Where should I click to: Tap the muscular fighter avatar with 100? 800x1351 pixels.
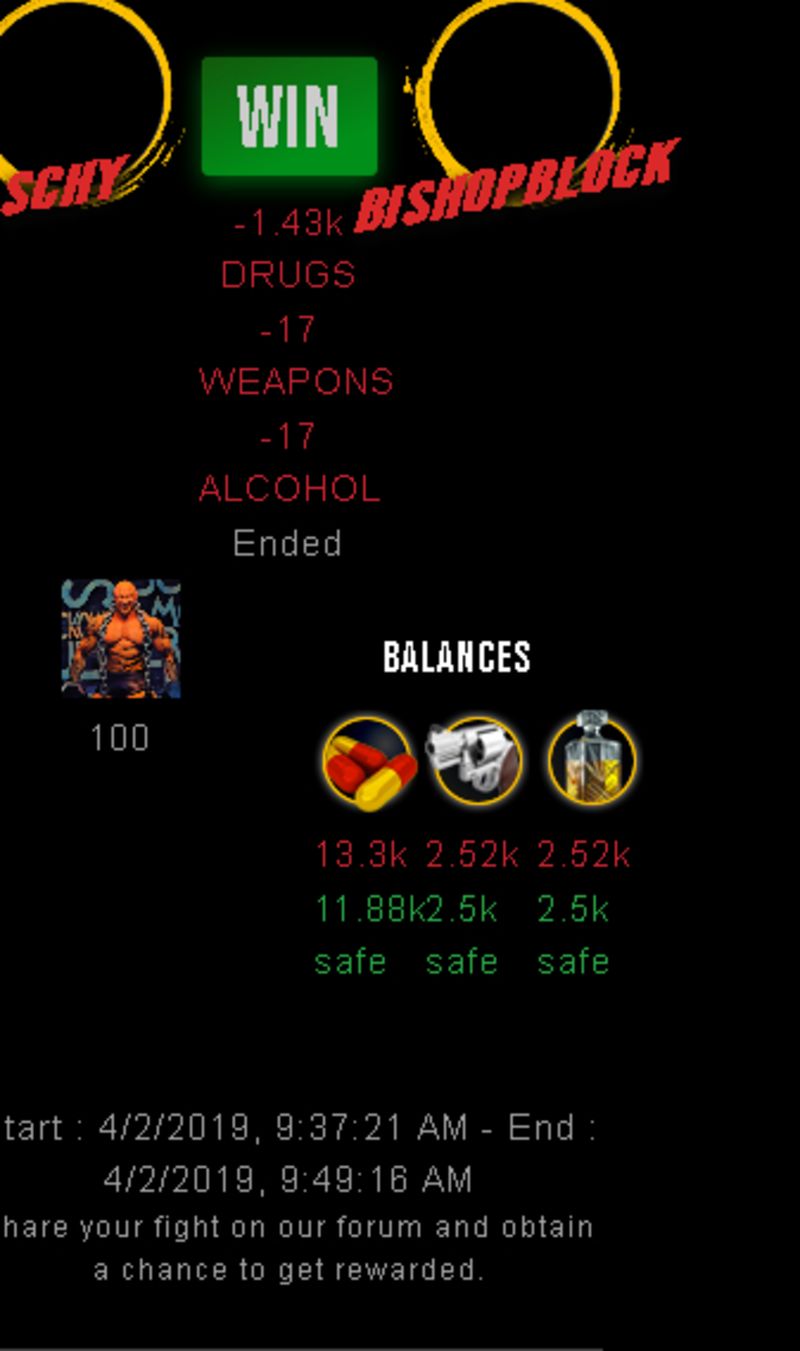[121, 638]
